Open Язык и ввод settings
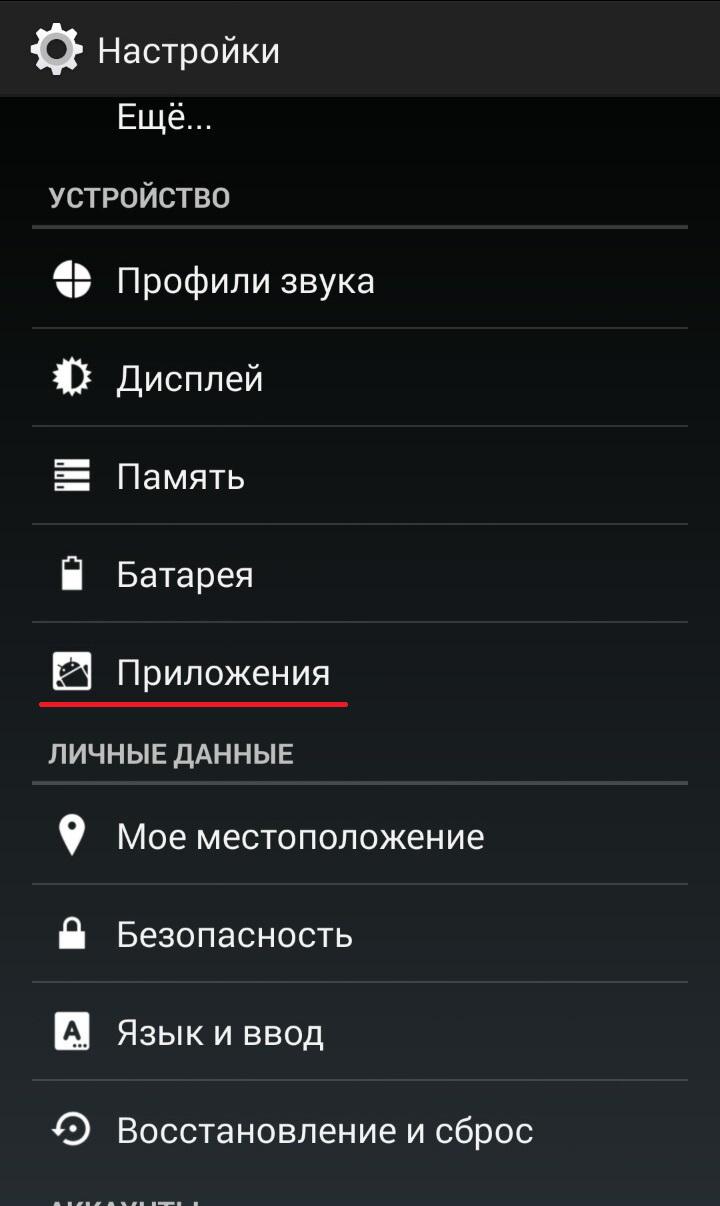720x1206 pixels. coord(220,1032)
